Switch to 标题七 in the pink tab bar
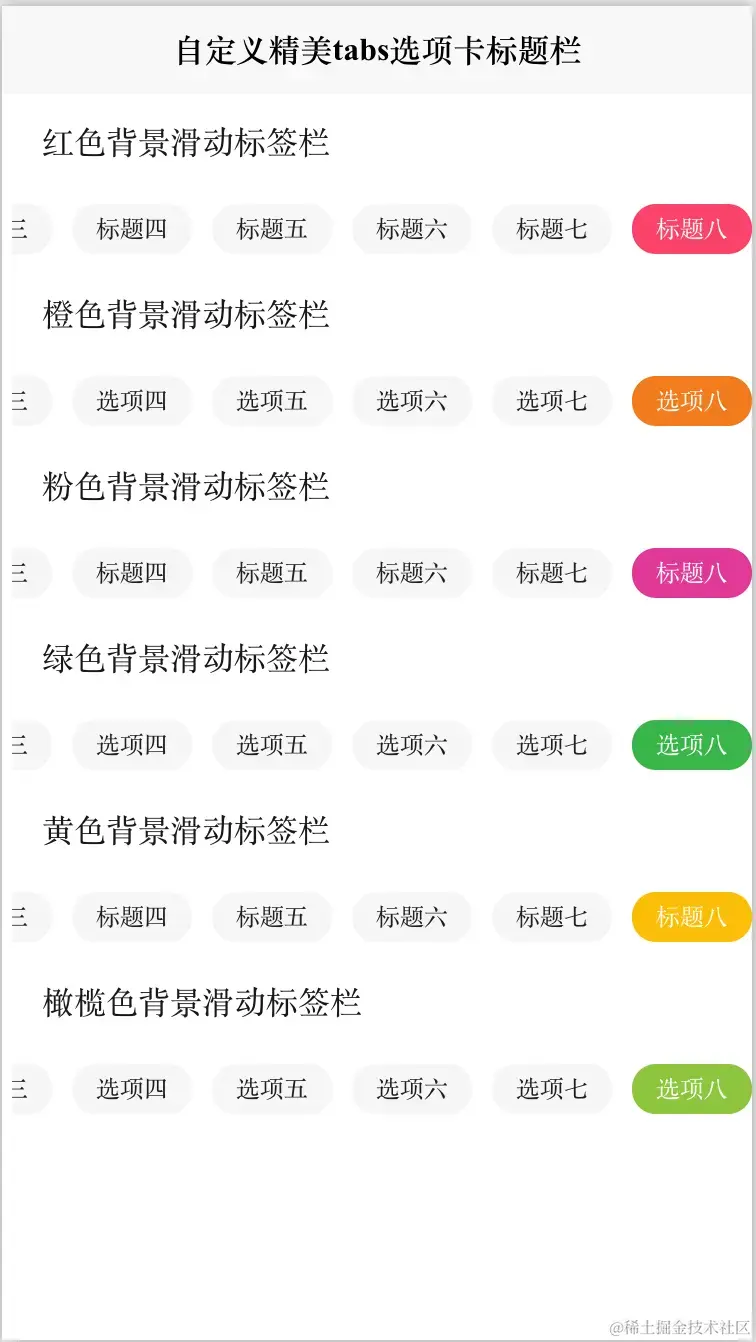Screen dimensions: 756x1342 tap(551, 573)
